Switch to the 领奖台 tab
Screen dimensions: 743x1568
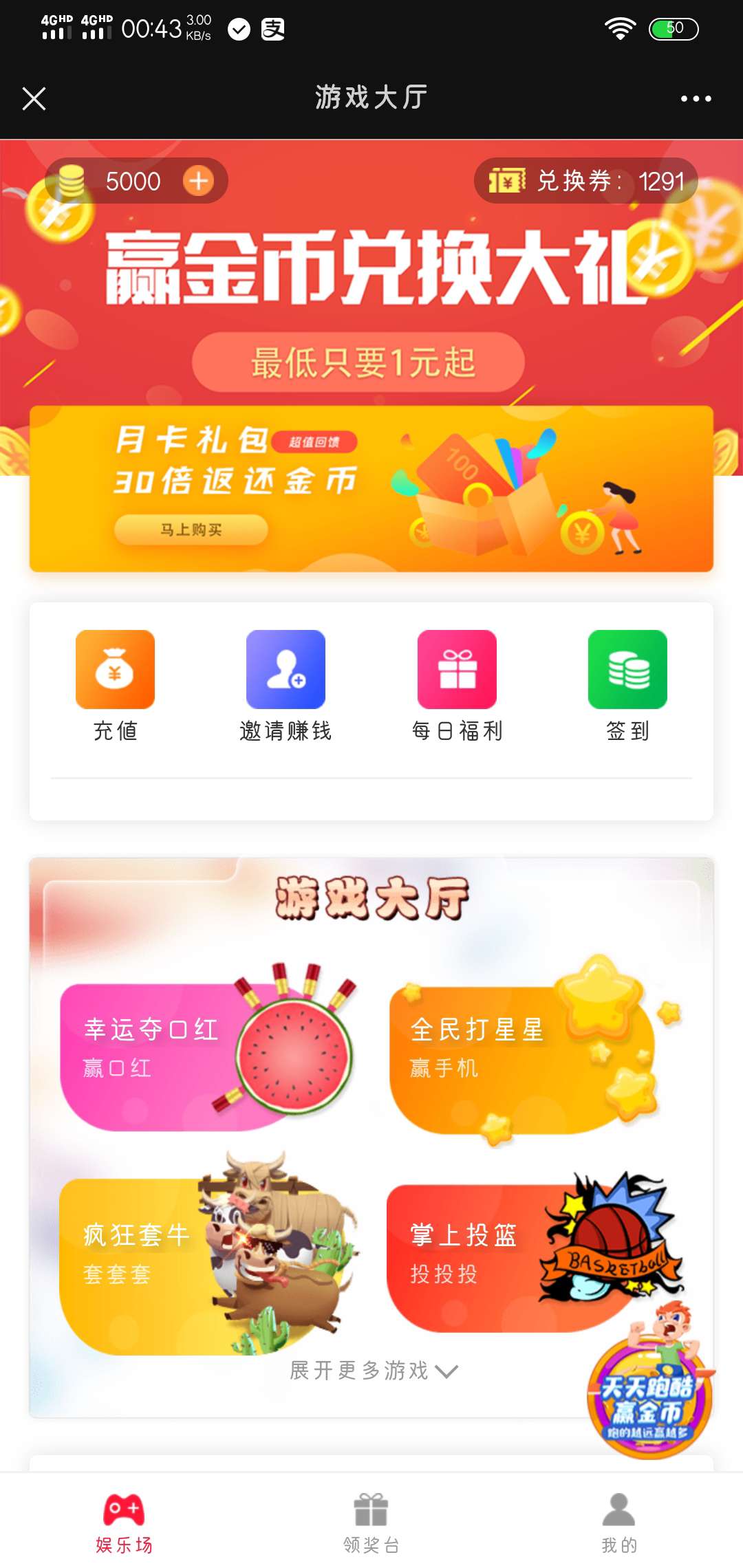coord(371,1523)
